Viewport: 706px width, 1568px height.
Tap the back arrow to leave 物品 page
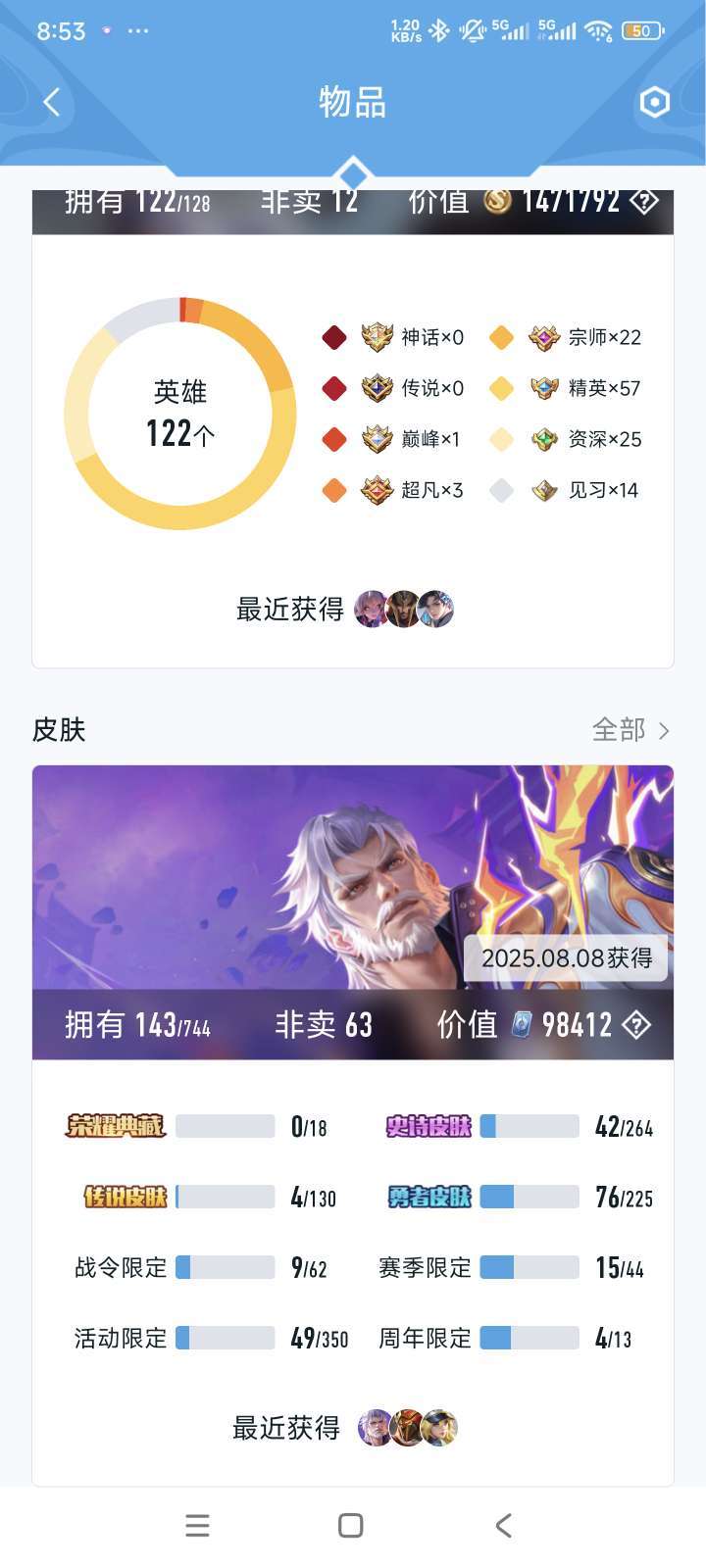point(51,101)
